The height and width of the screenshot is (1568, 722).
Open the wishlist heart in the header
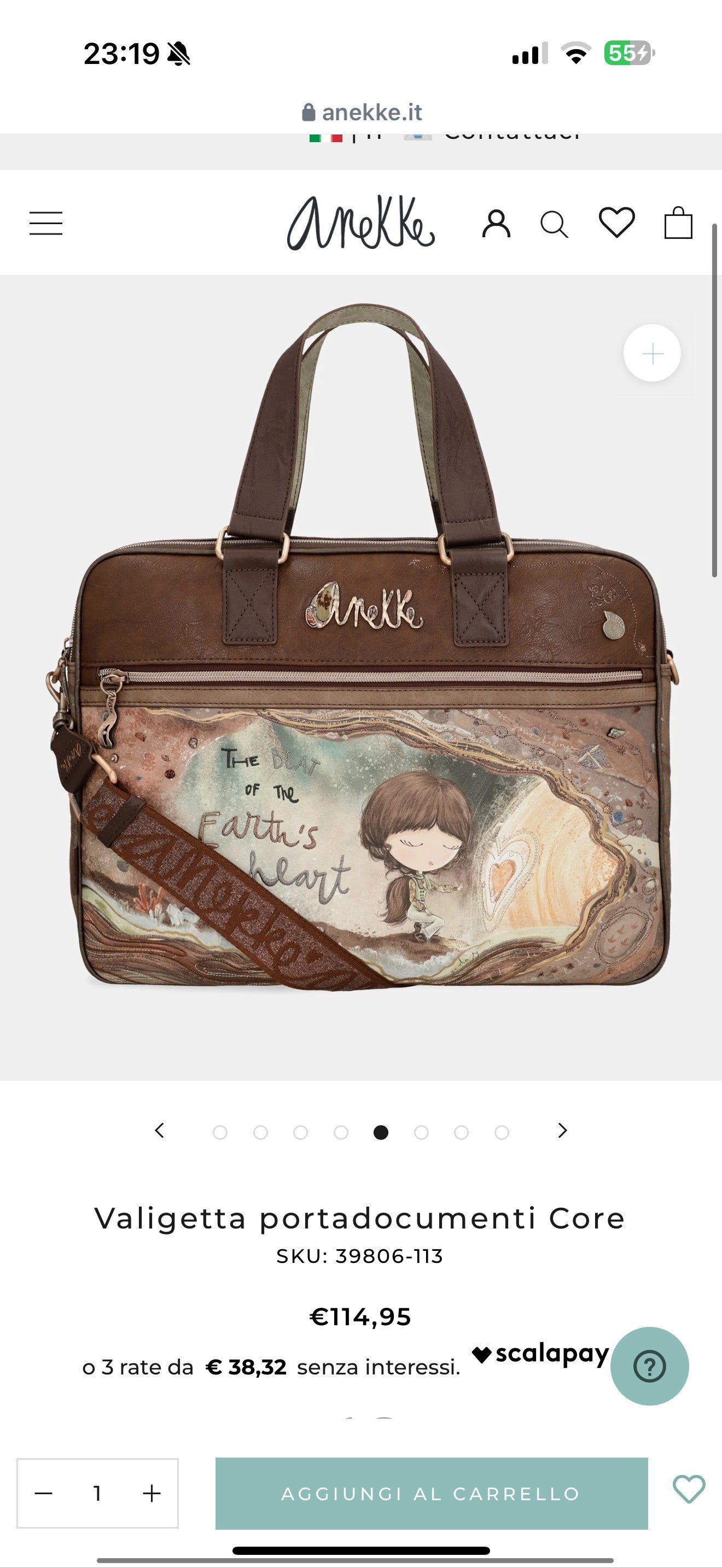pyautogui.click(x=616, y=222)
